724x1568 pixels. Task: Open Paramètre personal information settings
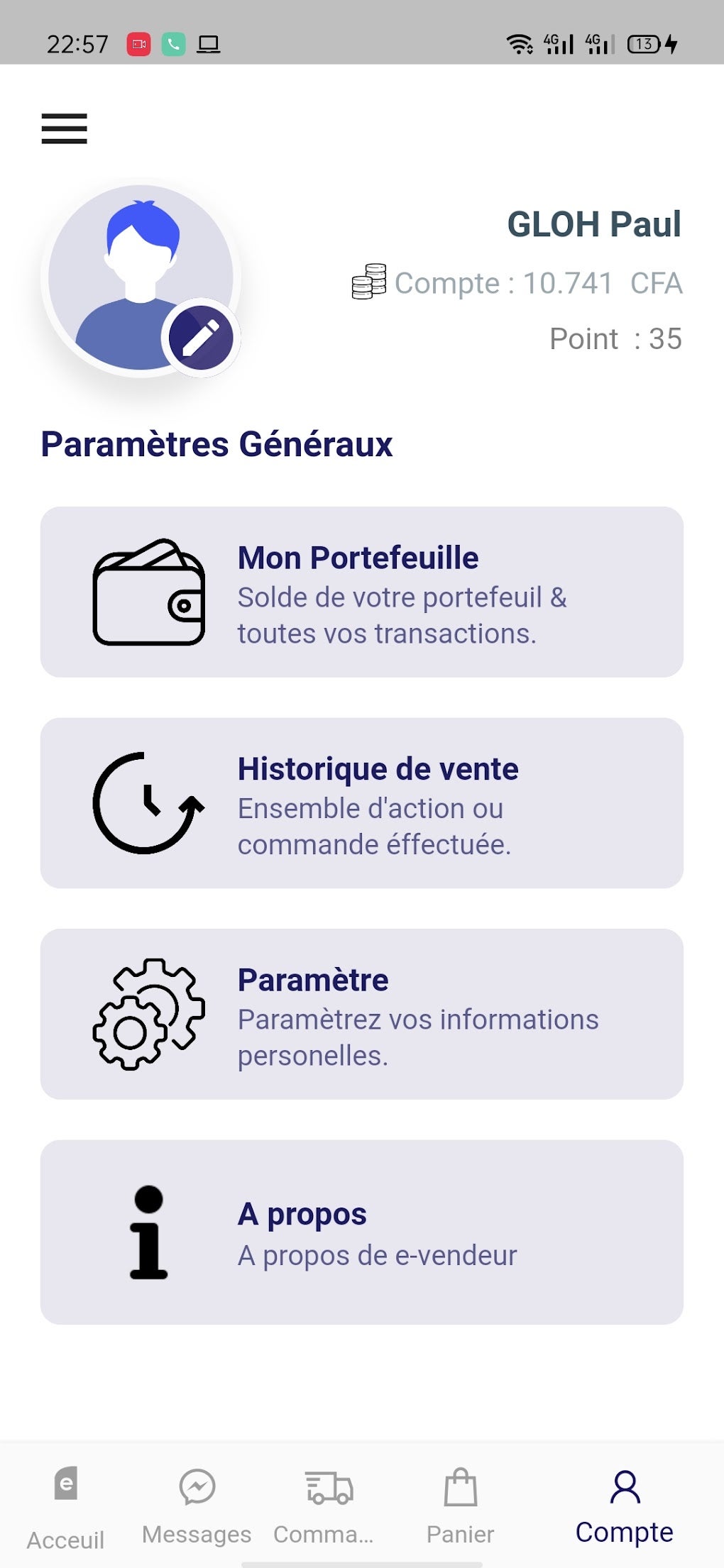(x=361, y=1014)
